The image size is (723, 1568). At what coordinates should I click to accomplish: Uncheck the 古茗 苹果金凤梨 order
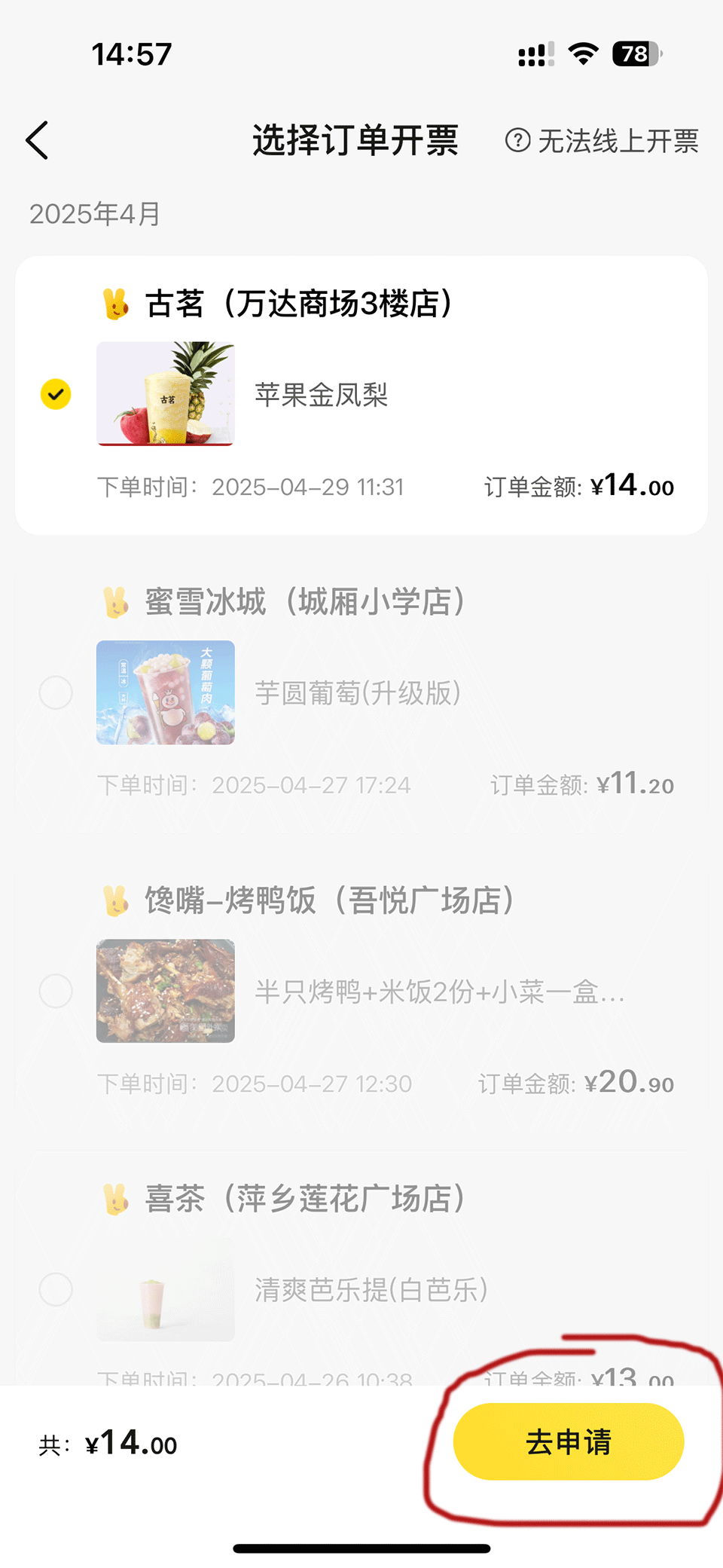coord(56,394)
